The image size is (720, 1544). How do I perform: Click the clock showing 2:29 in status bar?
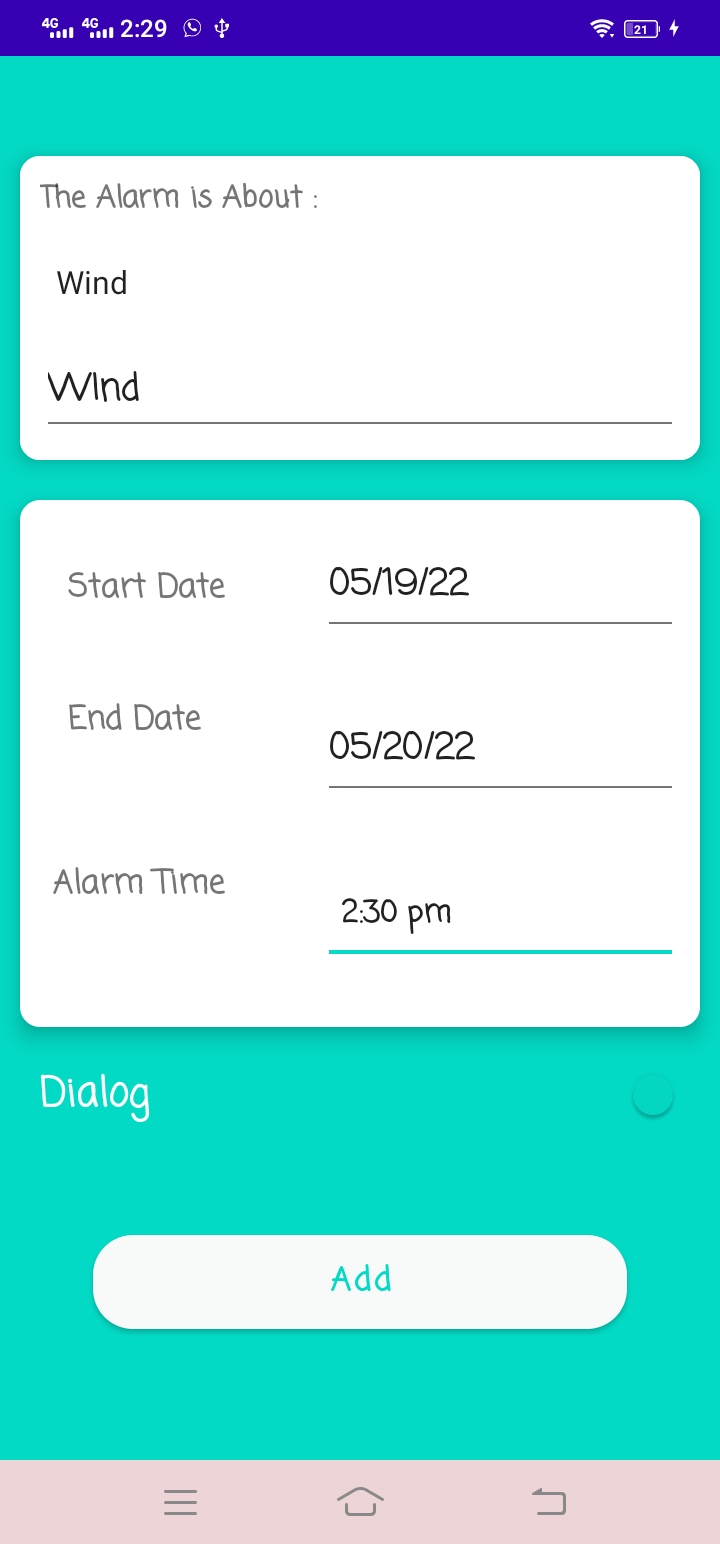coord(141,28)
